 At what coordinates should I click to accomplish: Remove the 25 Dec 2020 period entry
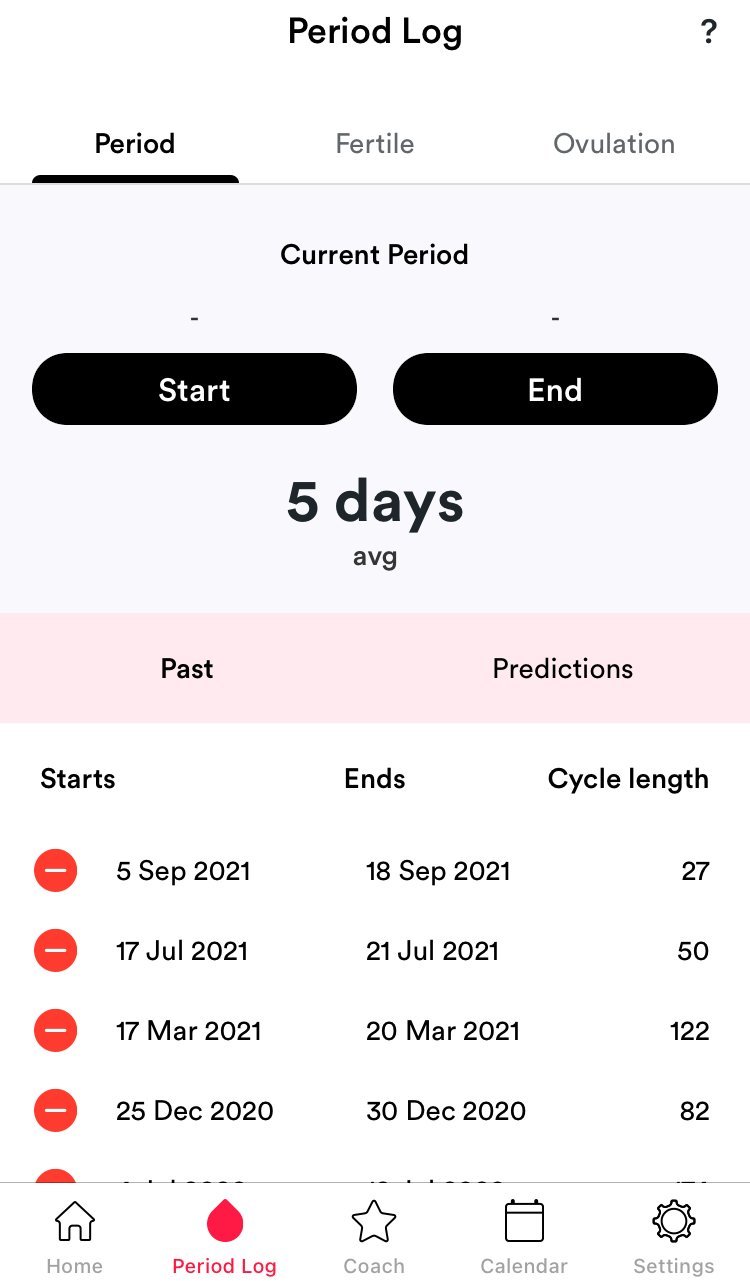click(x=56, y=1111)
